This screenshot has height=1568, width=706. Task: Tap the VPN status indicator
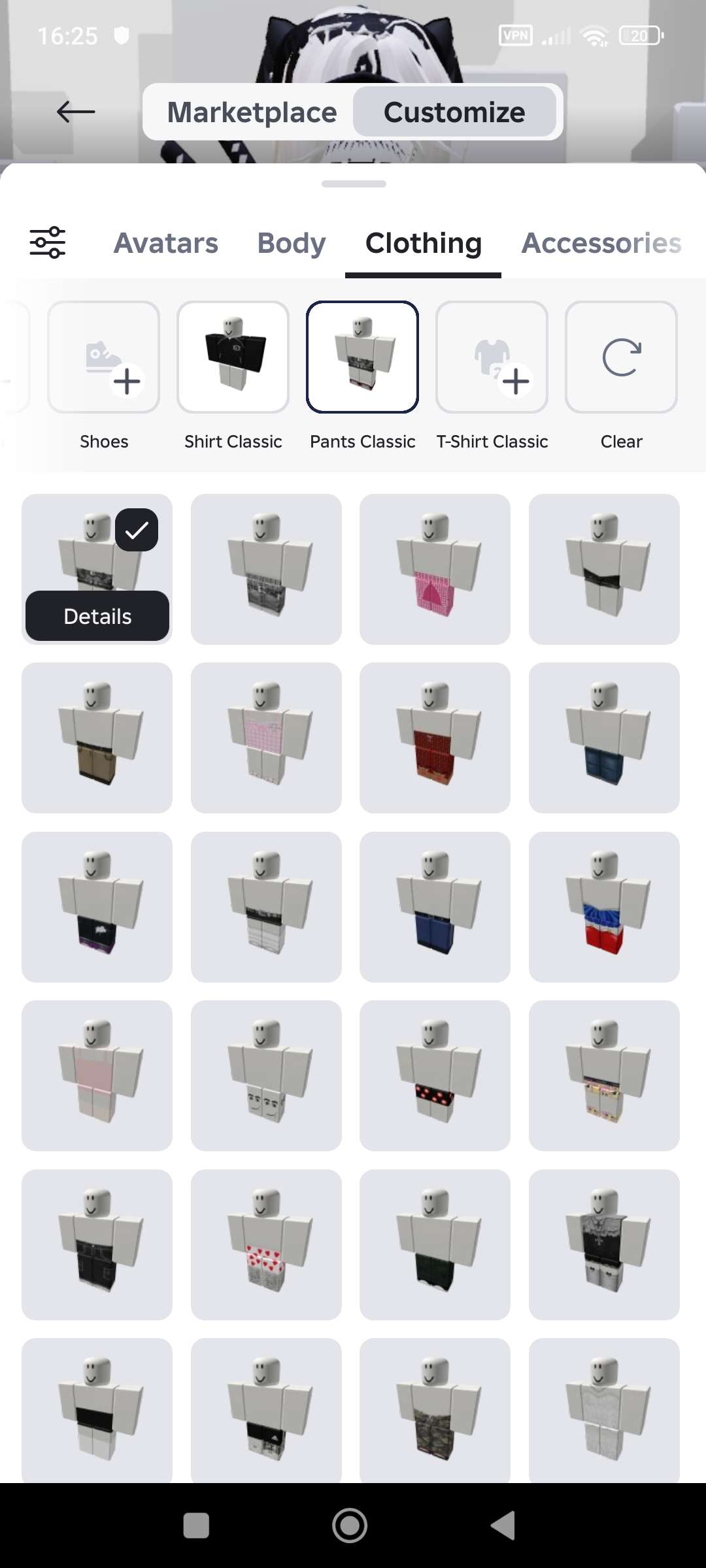point(516,36)
